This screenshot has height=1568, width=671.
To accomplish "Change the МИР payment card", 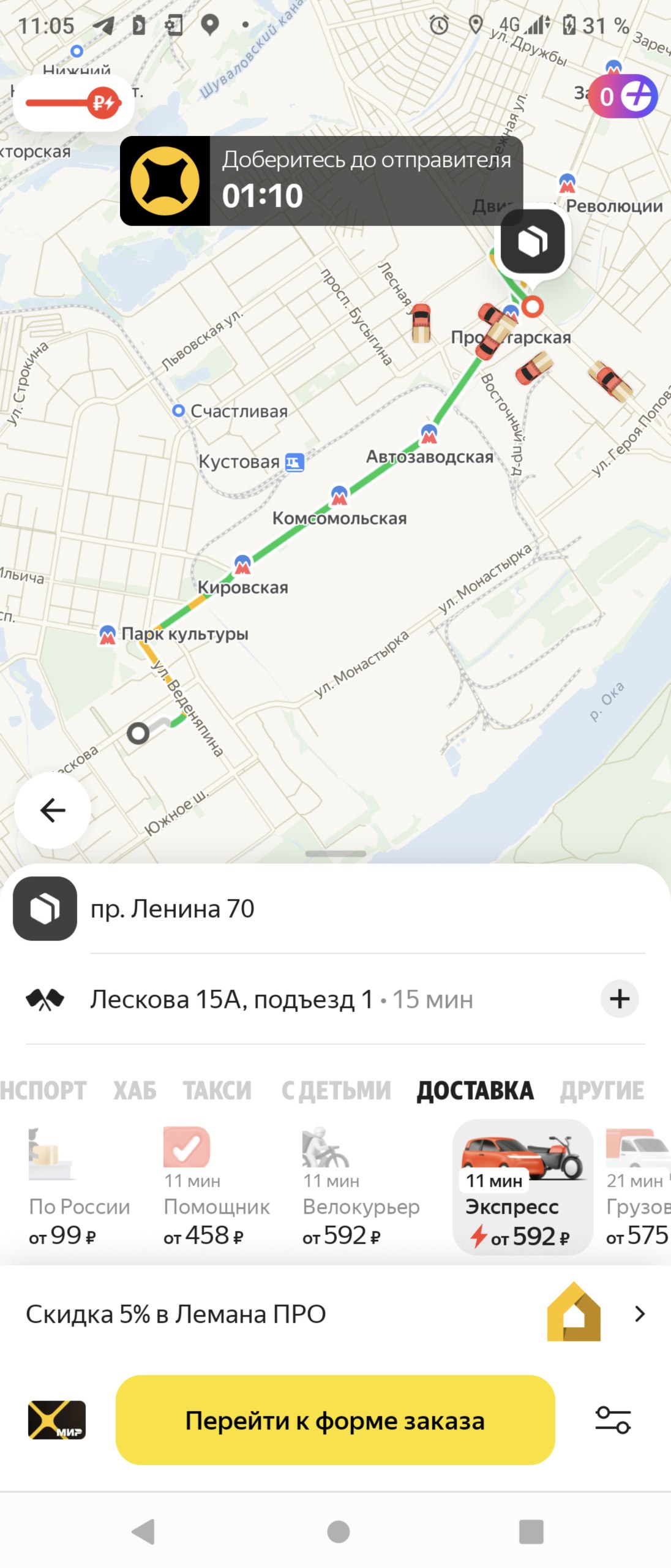I will click(x=57, y=1420).
